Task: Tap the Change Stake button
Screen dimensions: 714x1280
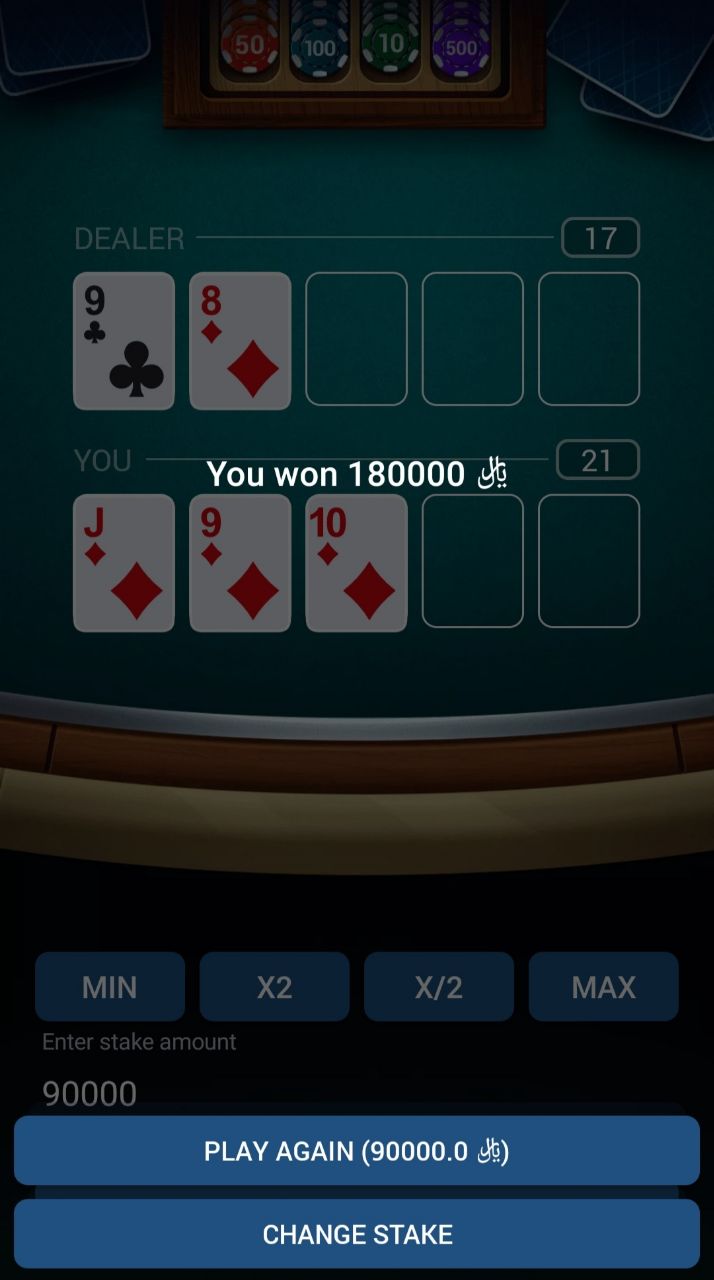Action: [x=356, y=1234]
